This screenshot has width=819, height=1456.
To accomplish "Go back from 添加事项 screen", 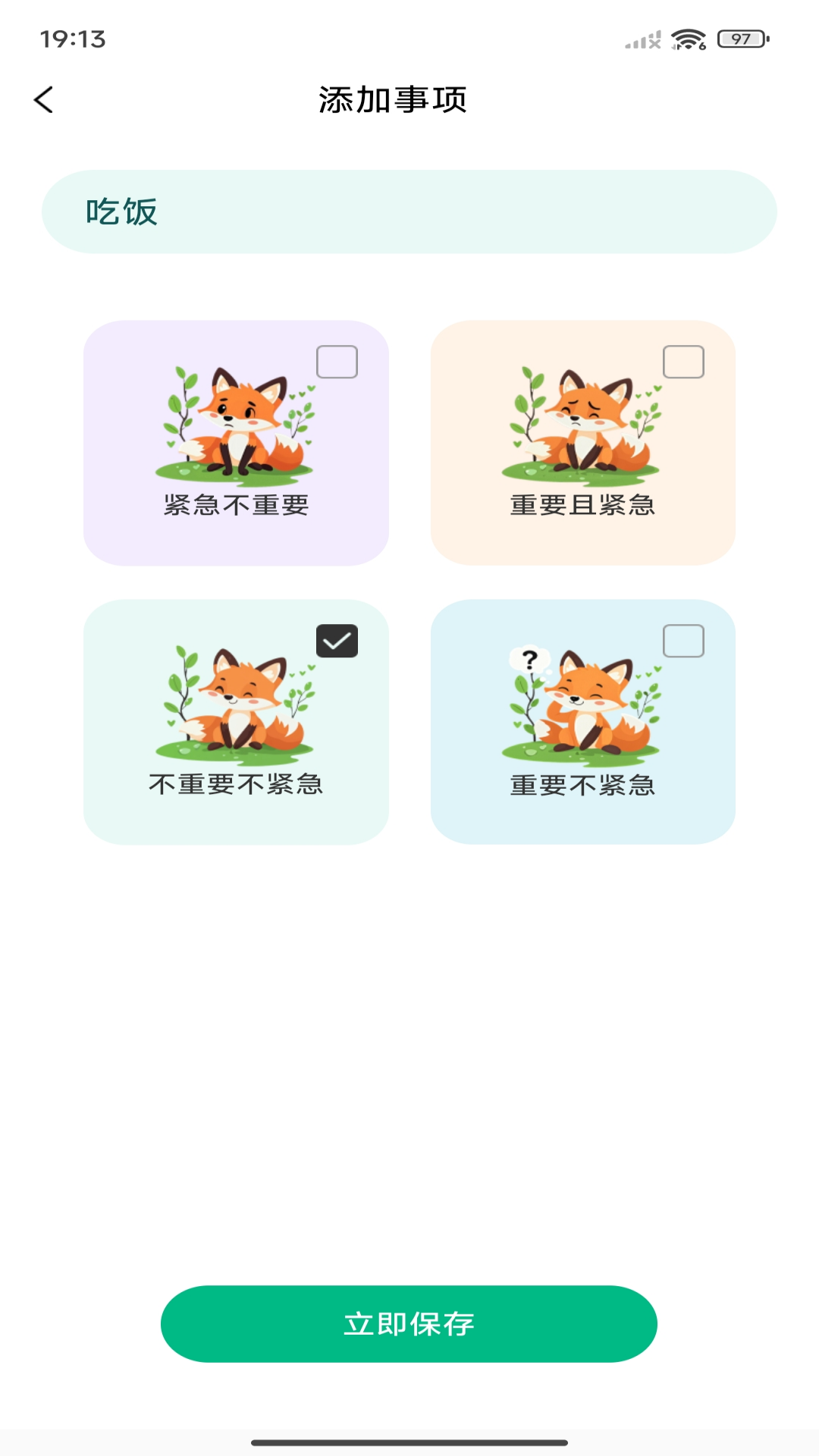I will (44, 99).
